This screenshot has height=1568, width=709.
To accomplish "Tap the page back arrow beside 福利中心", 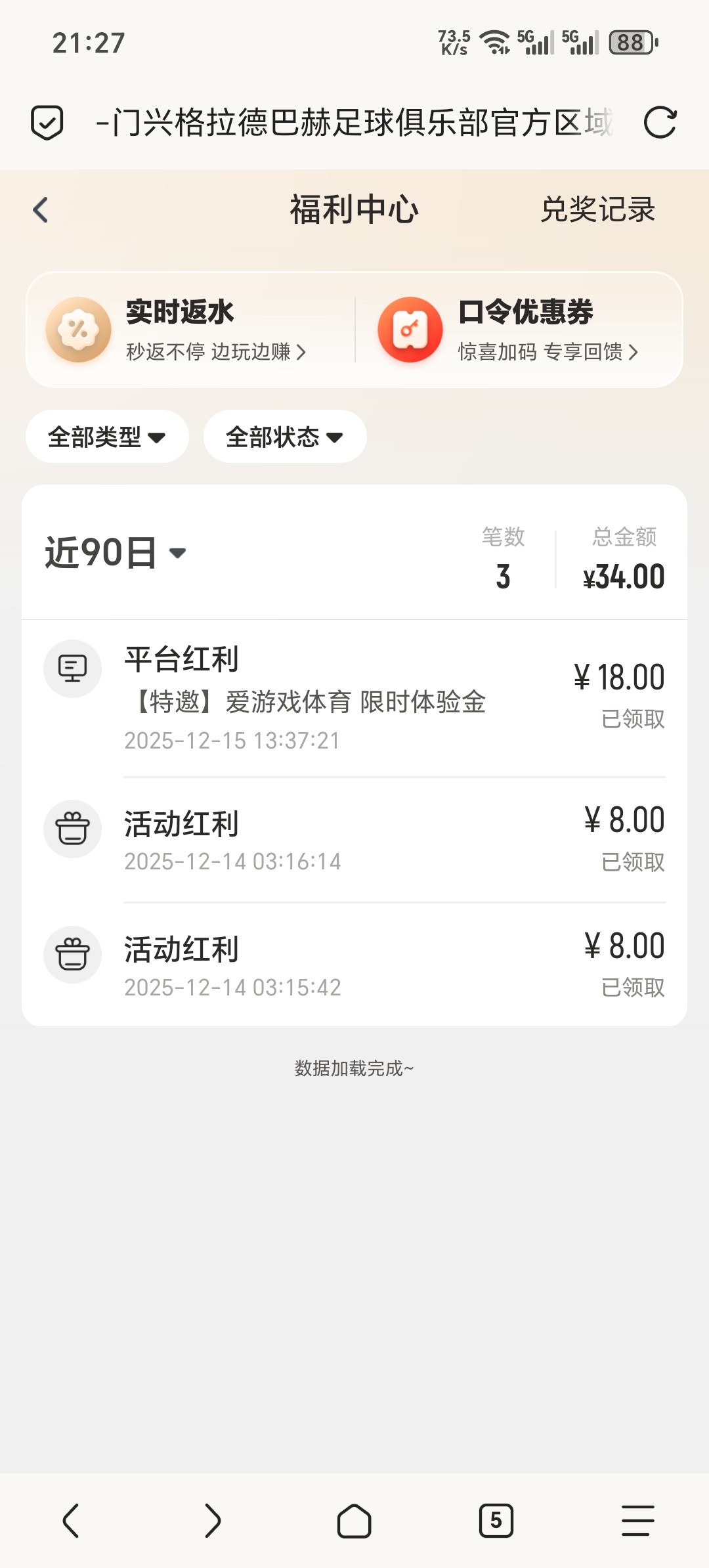I will tap(41, 209).
